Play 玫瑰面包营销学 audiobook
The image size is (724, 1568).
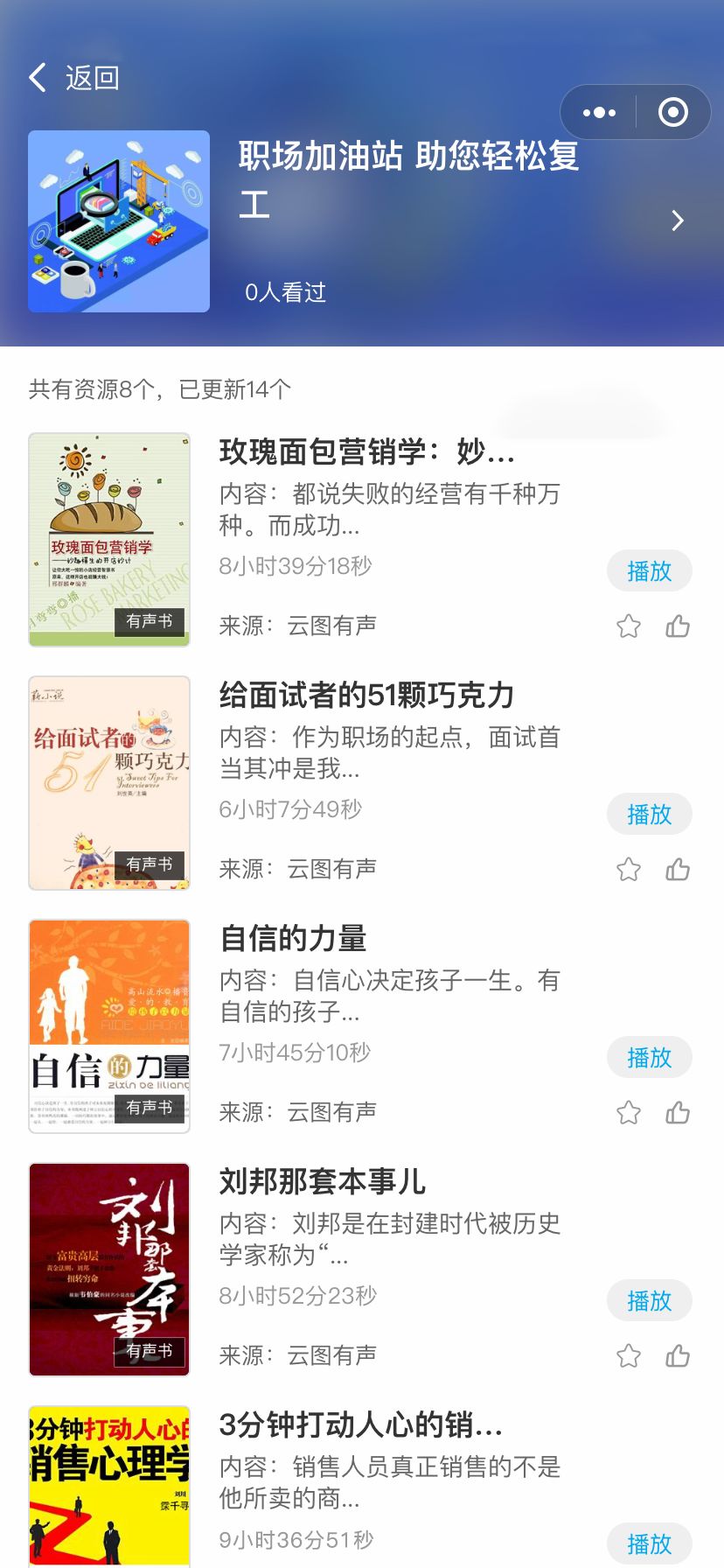[649, 571]
